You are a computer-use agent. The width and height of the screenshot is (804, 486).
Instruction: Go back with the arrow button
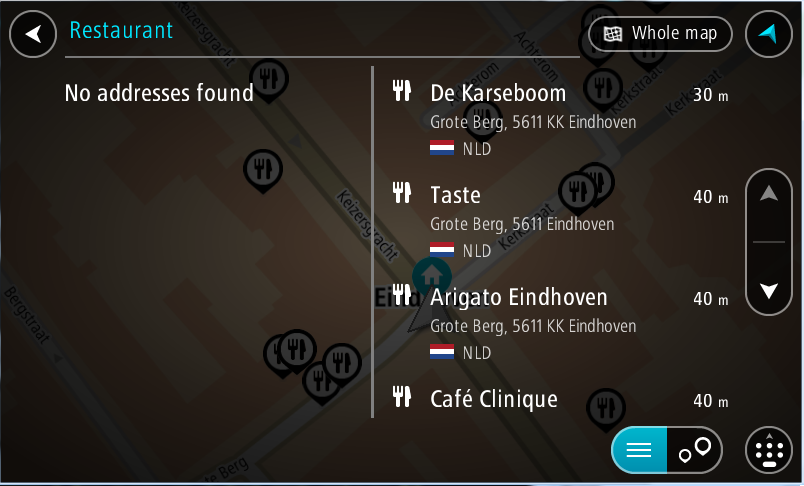(x=34, y=34)
